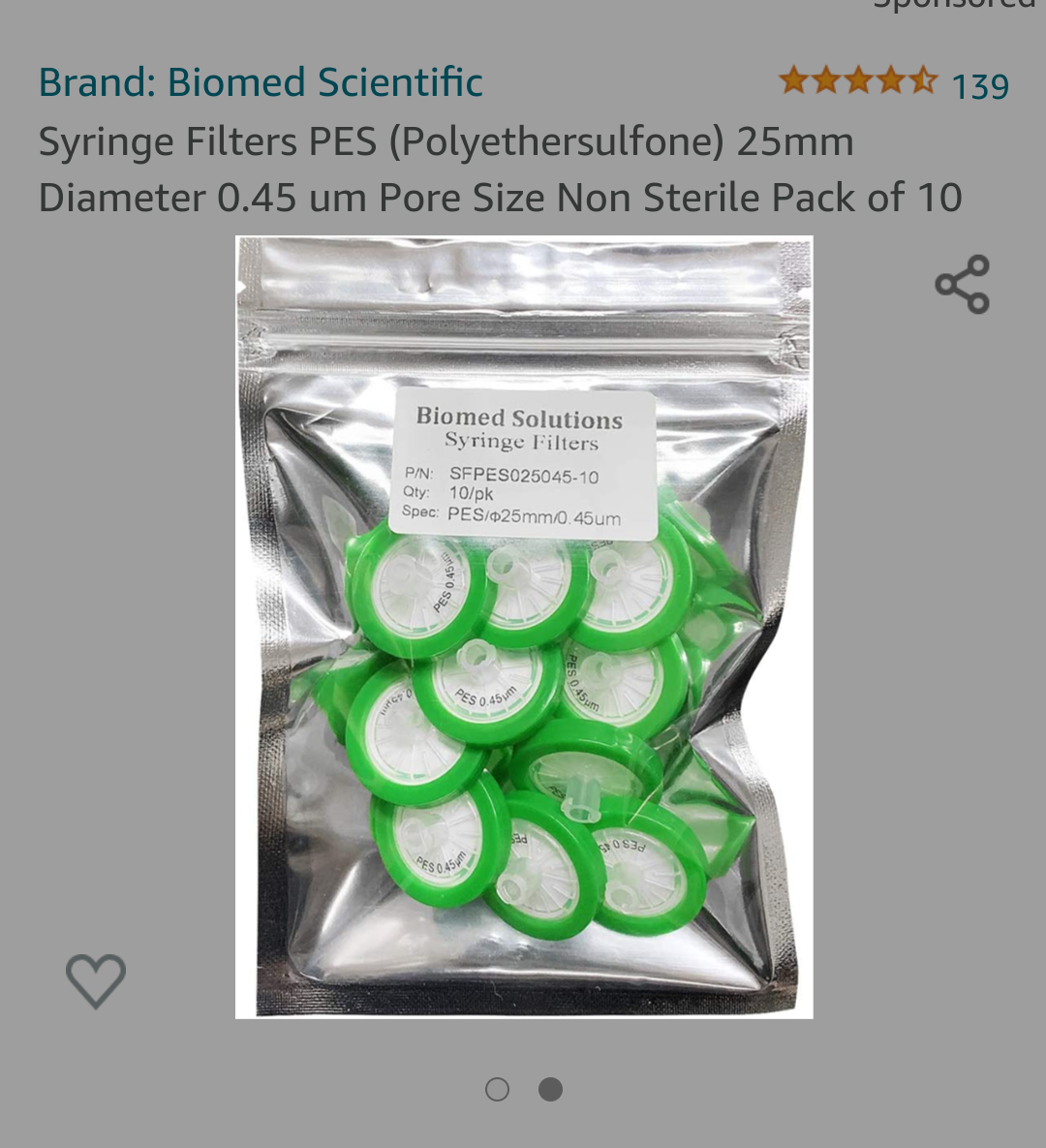Click the filled carousel position indicator

(x=550, y=1089)
